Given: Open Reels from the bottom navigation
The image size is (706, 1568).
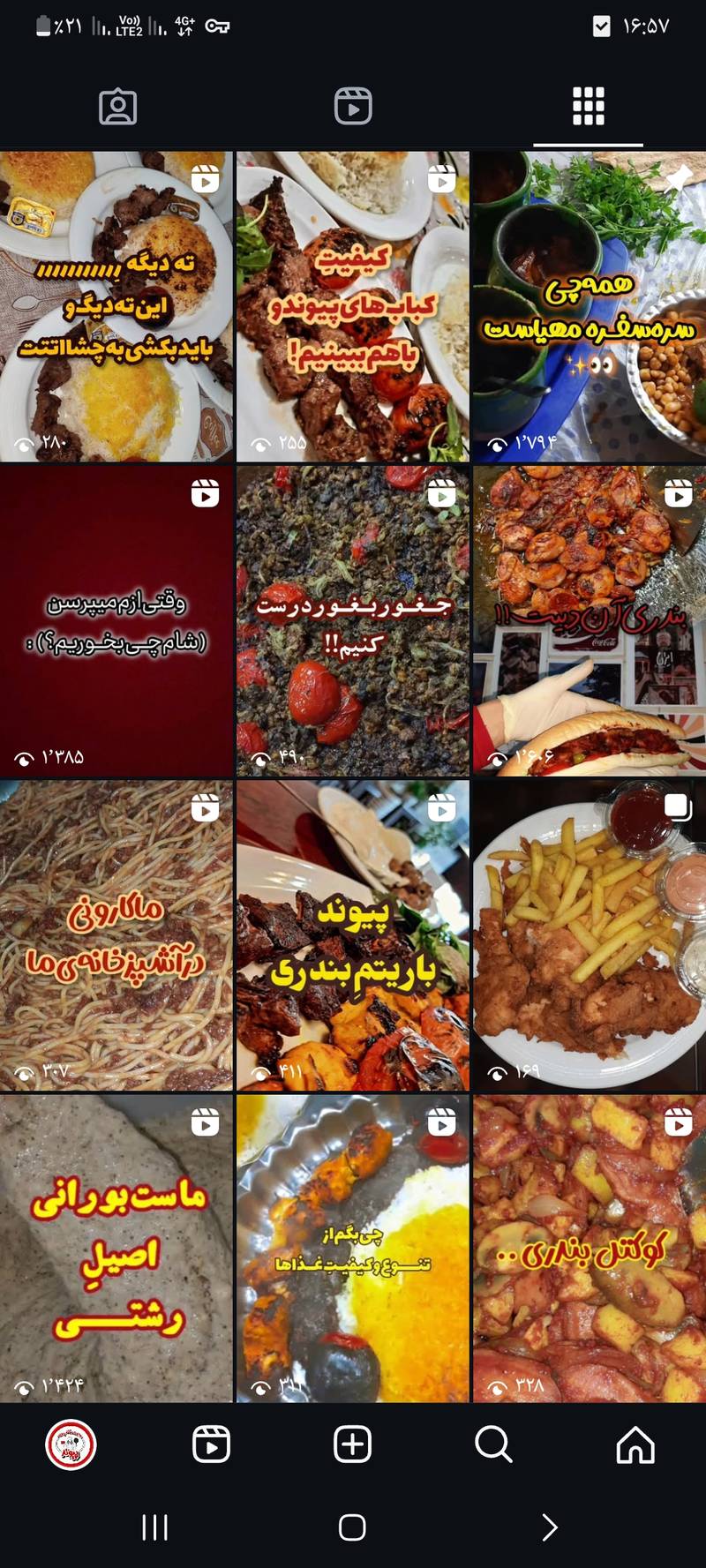Looking at the screenshot, I should pyautogui.click(x=212, y=1445).
